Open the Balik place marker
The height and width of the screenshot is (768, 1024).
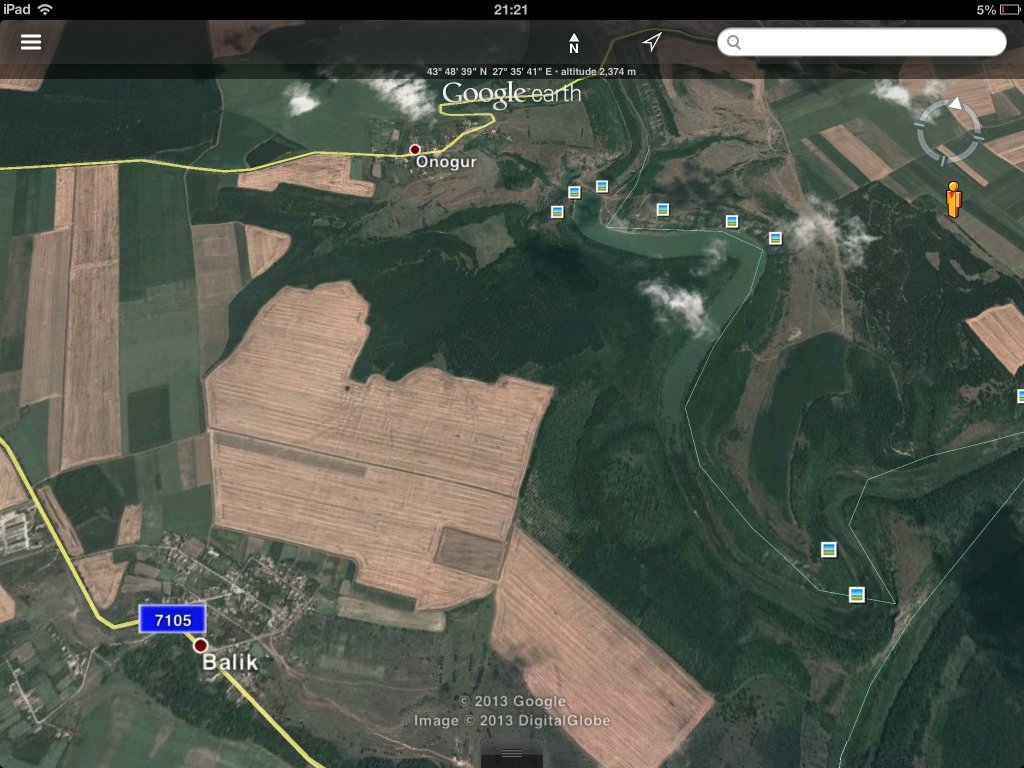(200, 645)
